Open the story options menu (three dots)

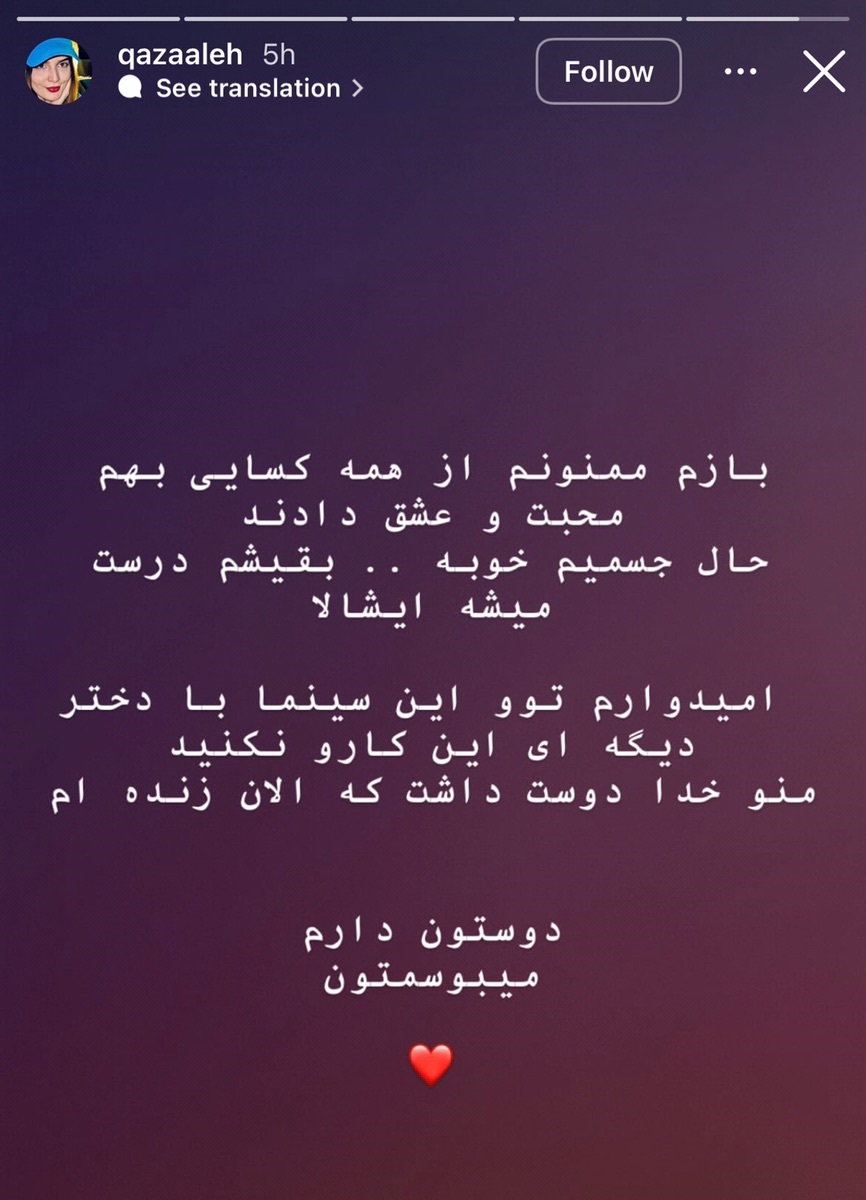(x=741, y=72)
